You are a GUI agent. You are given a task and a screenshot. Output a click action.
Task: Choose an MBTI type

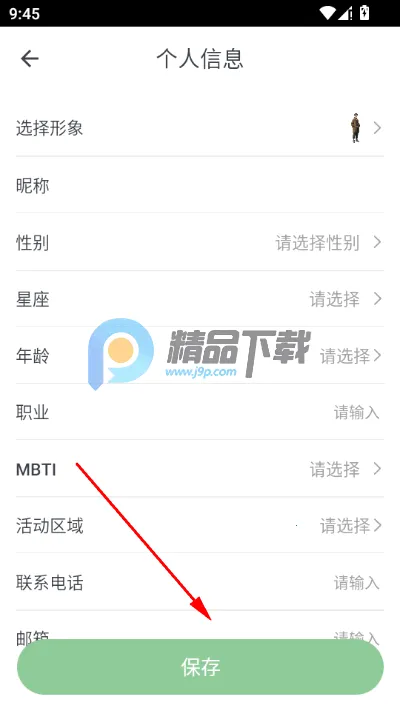pos(200,468)
